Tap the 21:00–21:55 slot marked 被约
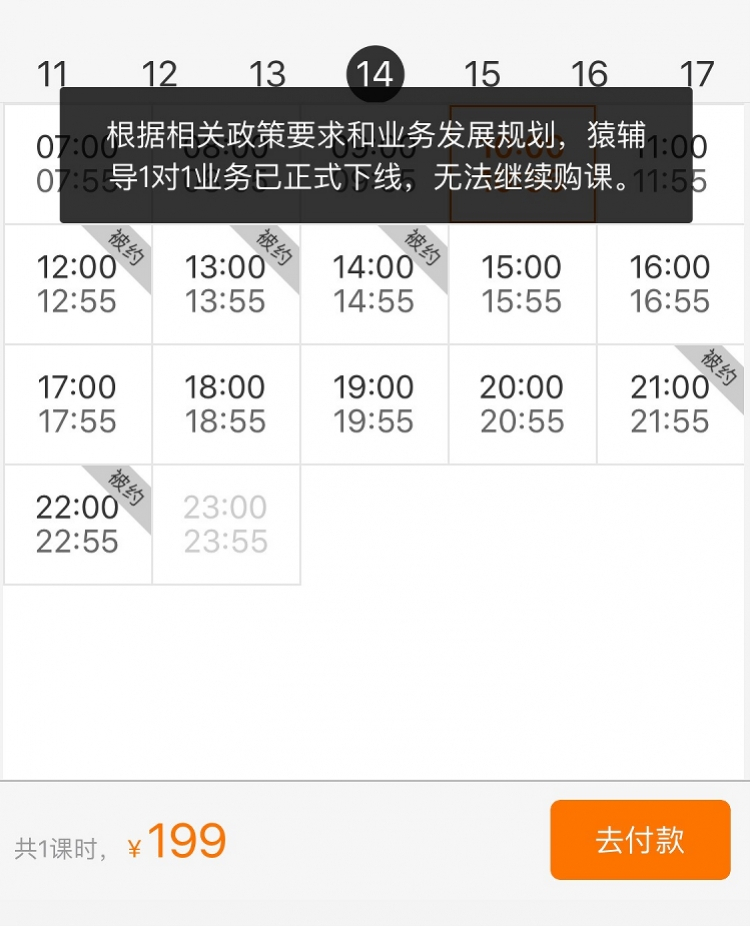The width and height of the screenshot is (750, 926). click(x=670, y=404)
